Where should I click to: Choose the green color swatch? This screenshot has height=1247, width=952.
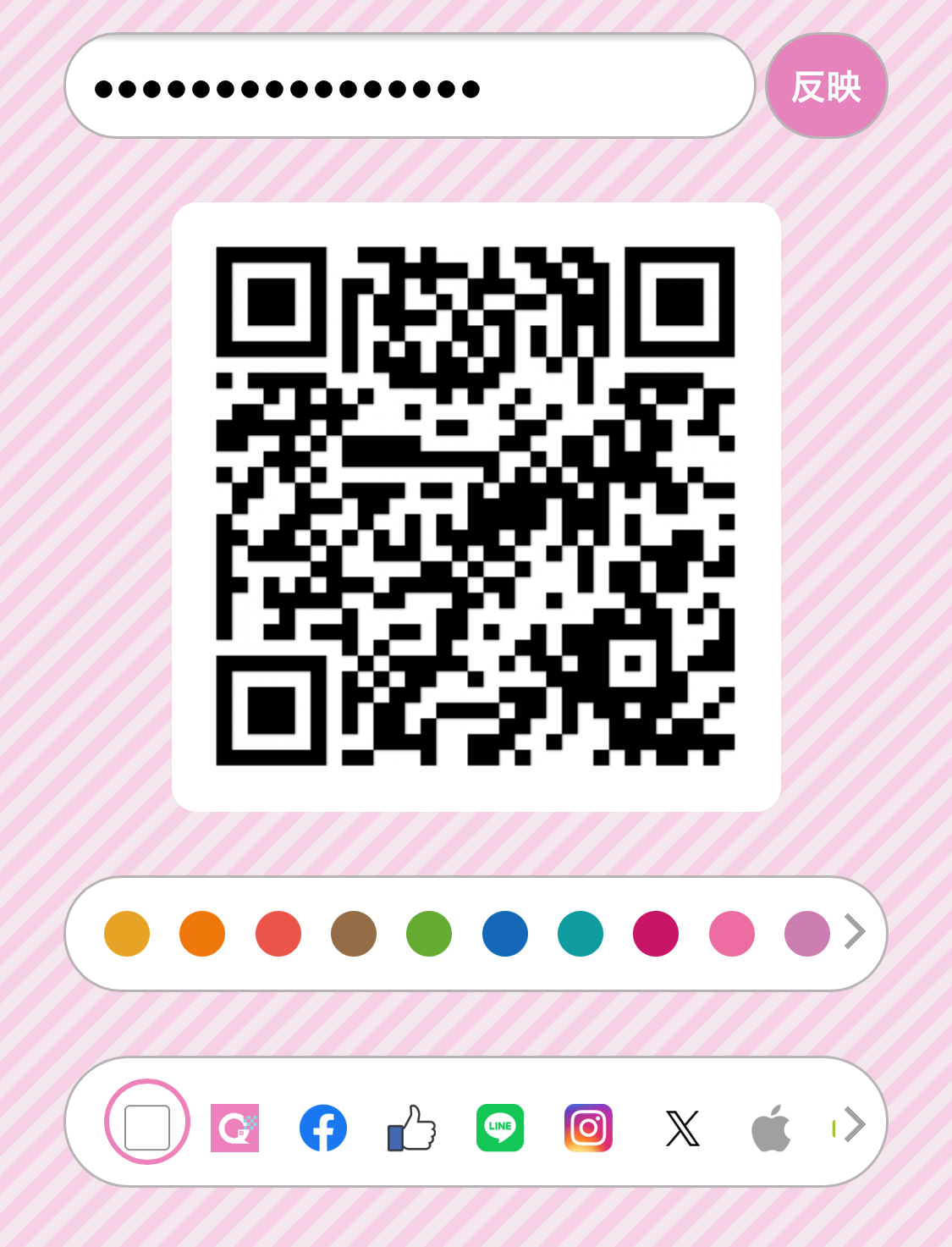pyautogui.click(x=429, y=934)
